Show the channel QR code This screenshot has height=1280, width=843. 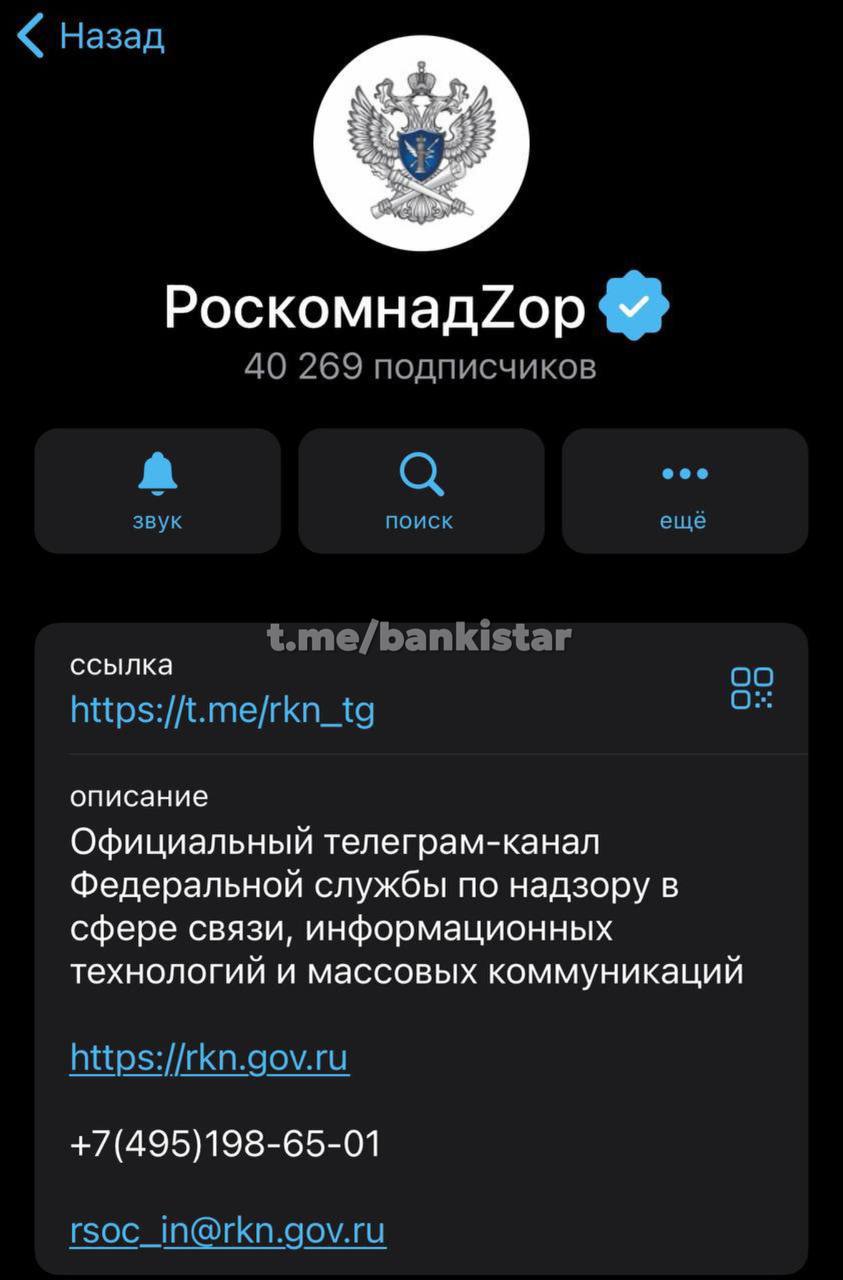point(752,688)
